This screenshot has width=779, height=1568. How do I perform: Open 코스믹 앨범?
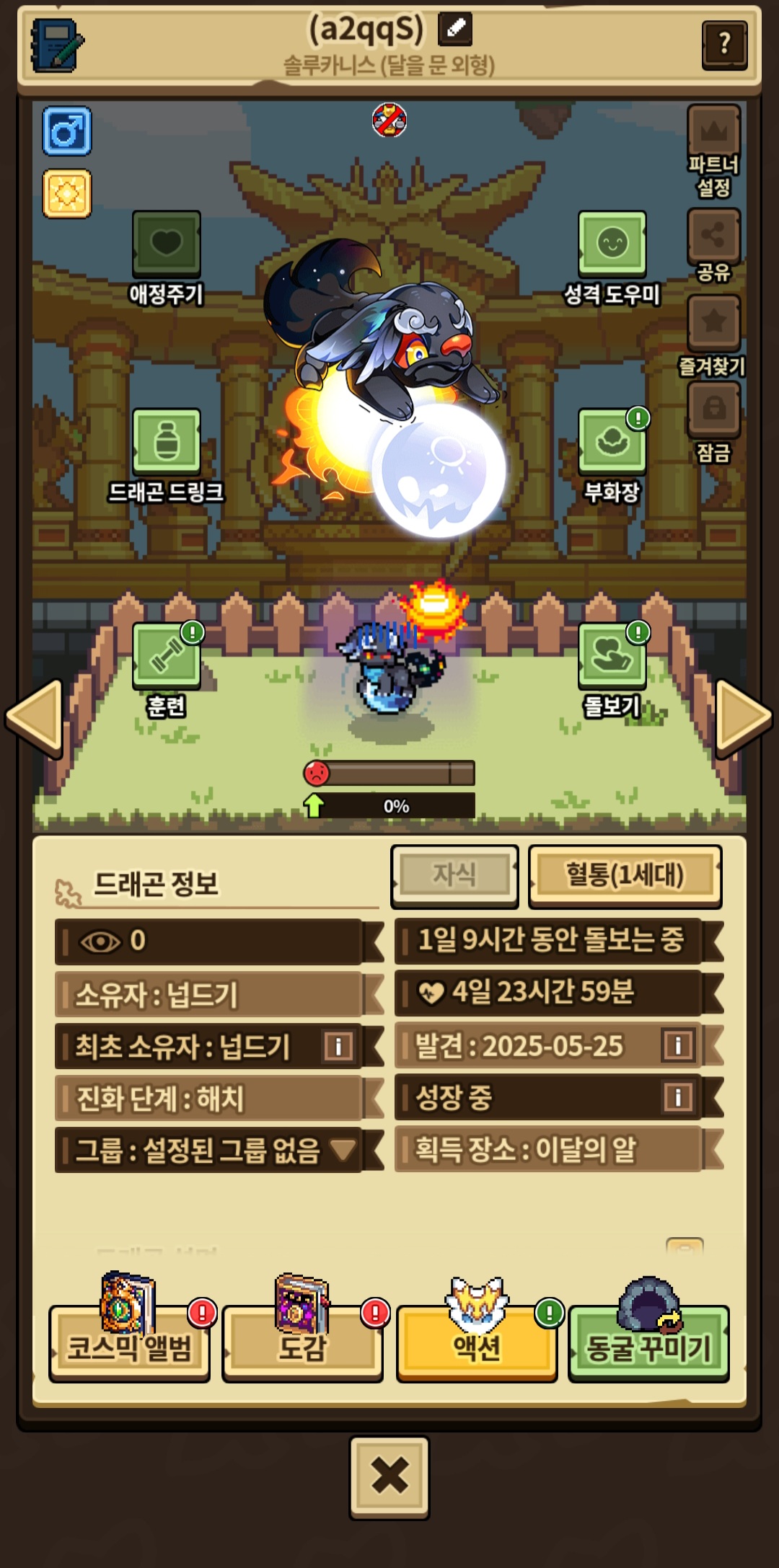pos(130,1345)
